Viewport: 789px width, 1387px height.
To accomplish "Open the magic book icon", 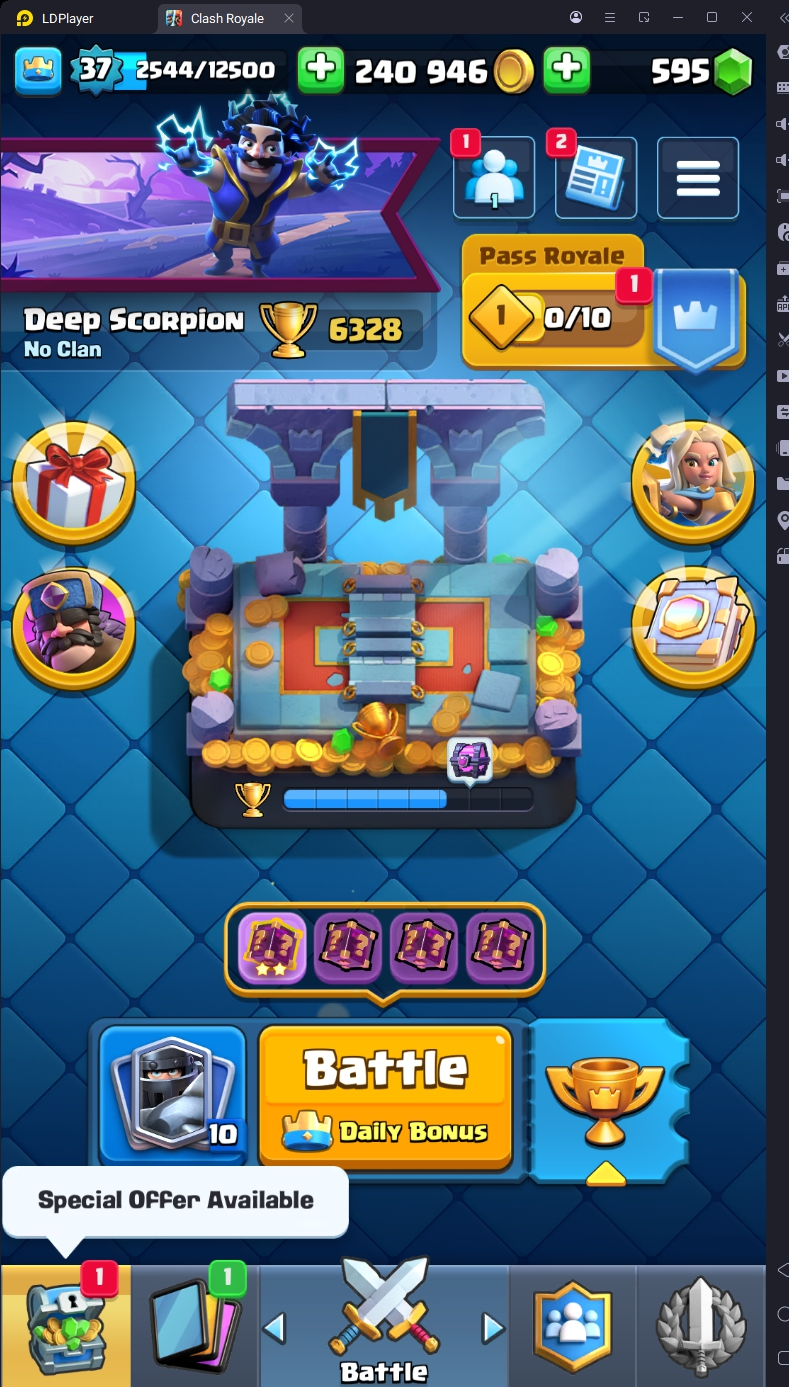I will pyautogui.click(x=692, y=627).
